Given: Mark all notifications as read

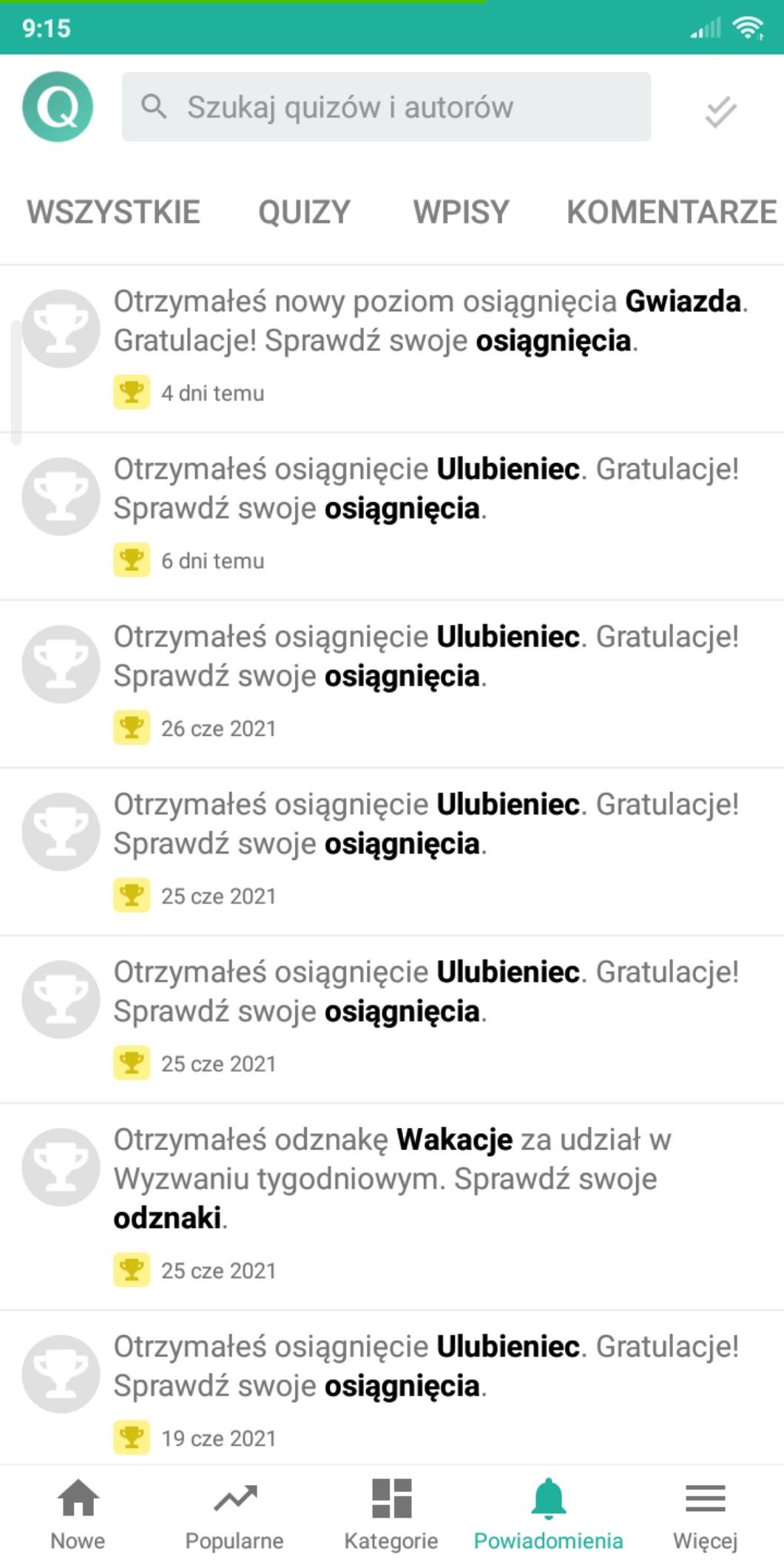Looking at the screenshot, I should [x=720, y=112].
